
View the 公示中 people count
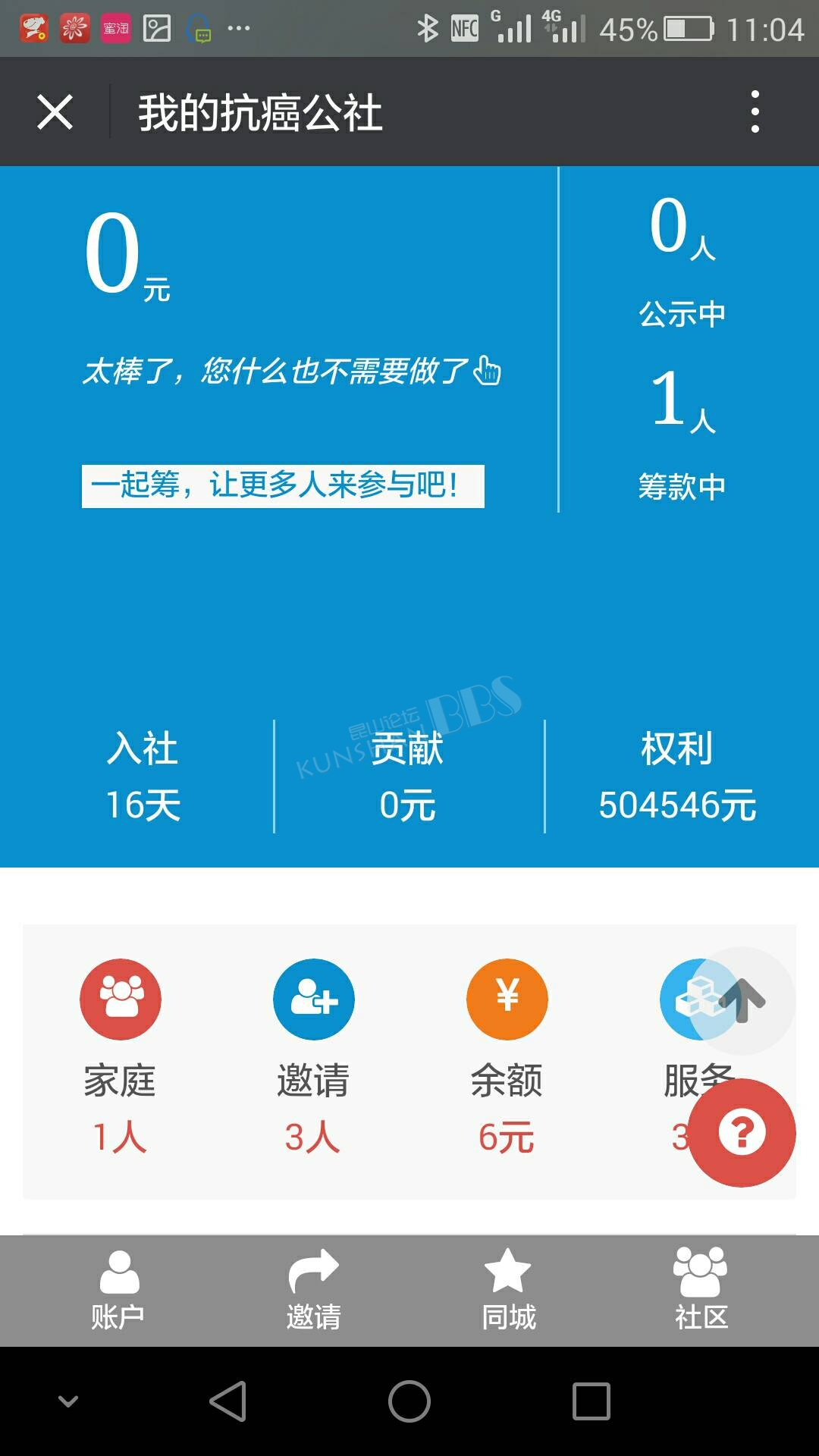click(x=682, y=262)
